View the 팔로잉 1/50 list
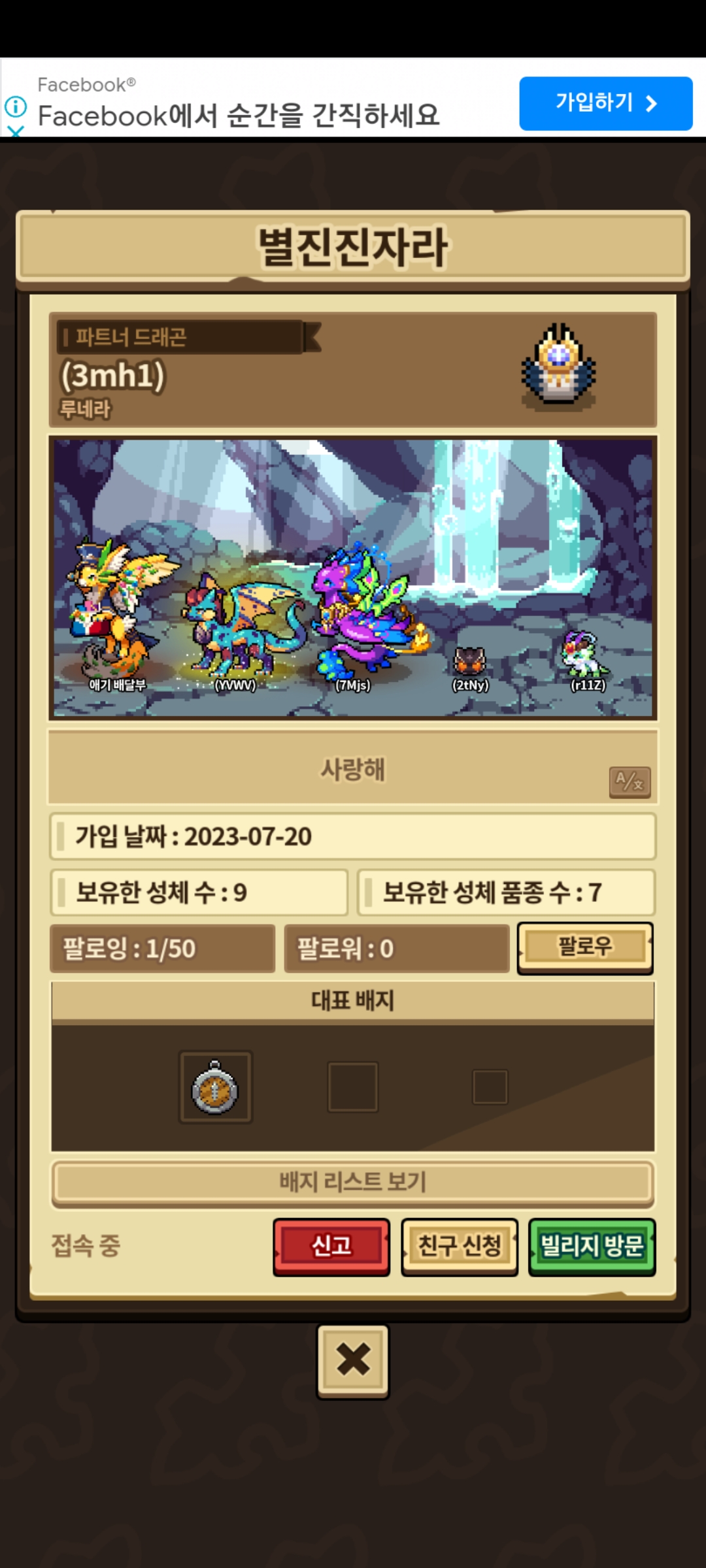 pyautogui.click(x=163, y=949)
